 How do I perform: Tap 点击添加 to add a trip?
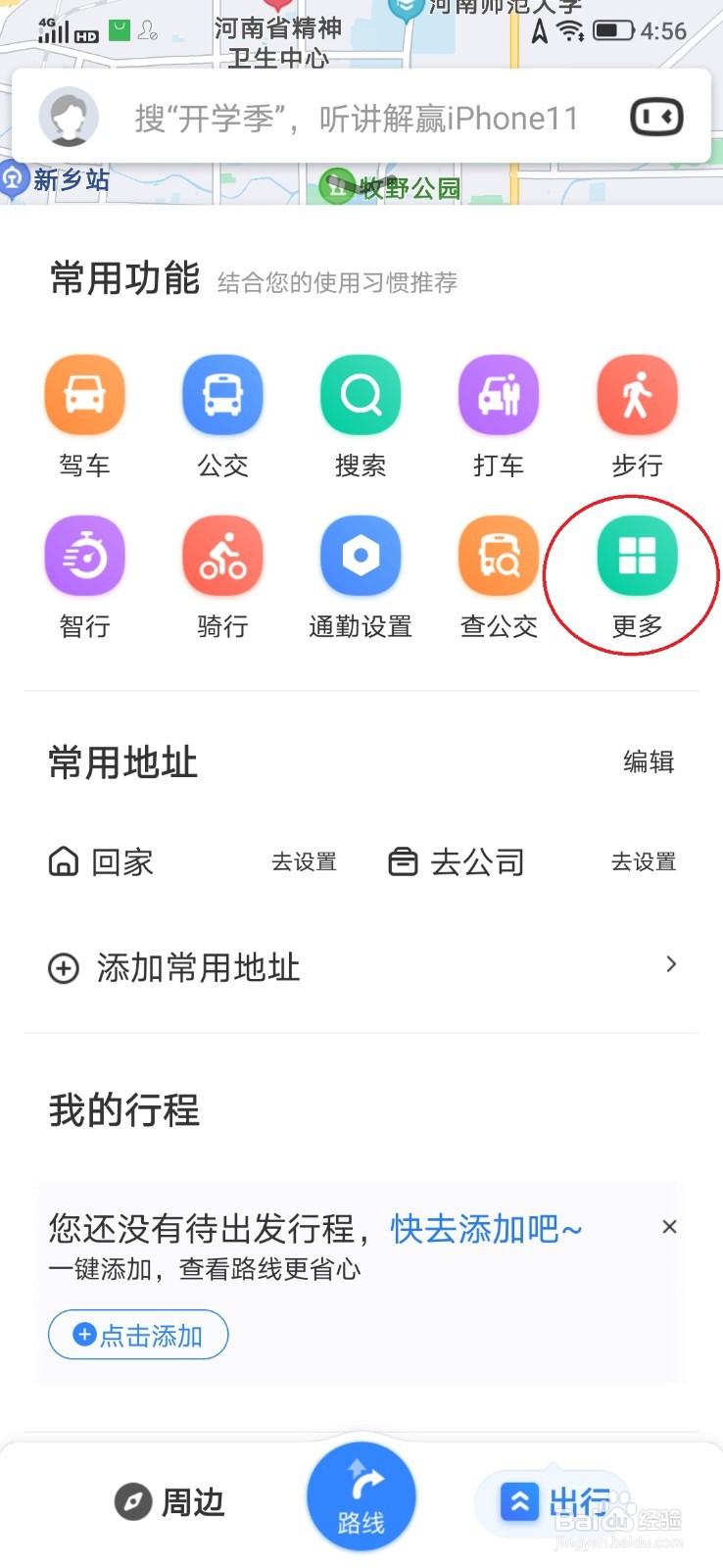click(x=137, y=1335)
